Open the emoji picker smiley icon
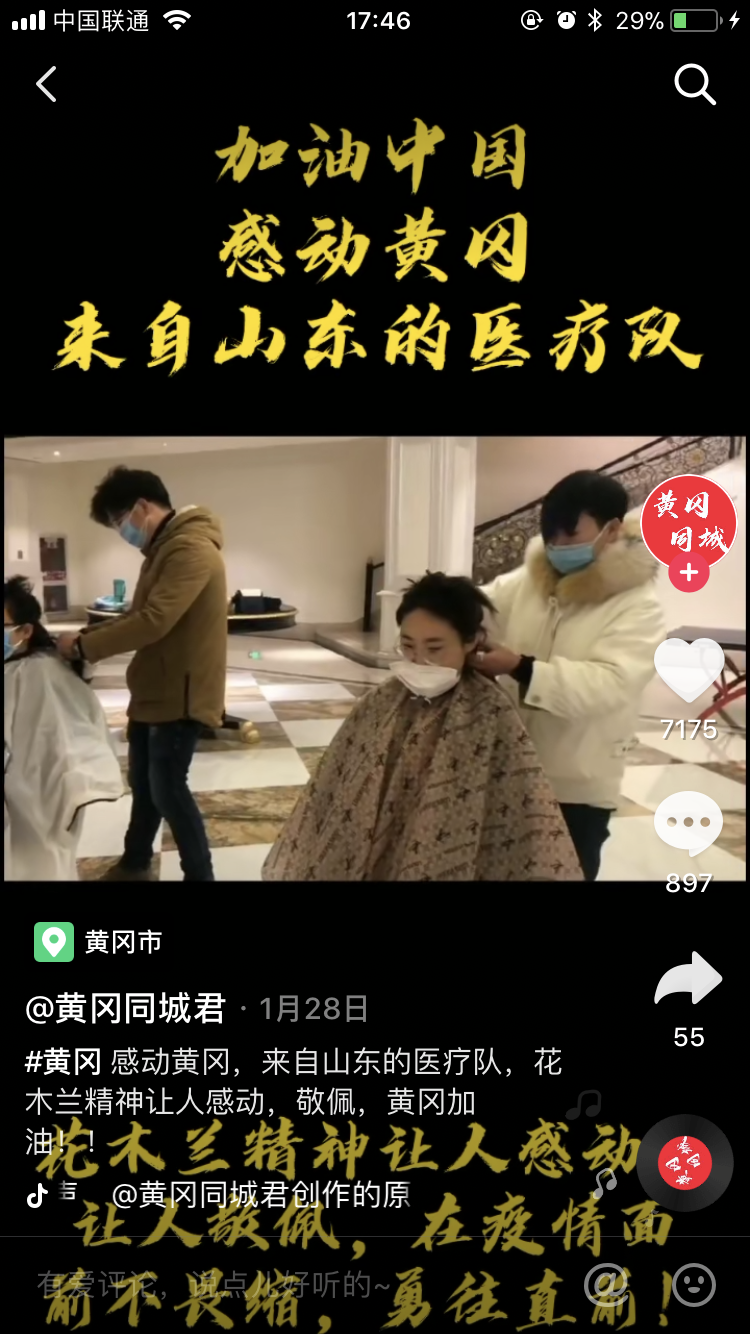 click(694, 1285)
